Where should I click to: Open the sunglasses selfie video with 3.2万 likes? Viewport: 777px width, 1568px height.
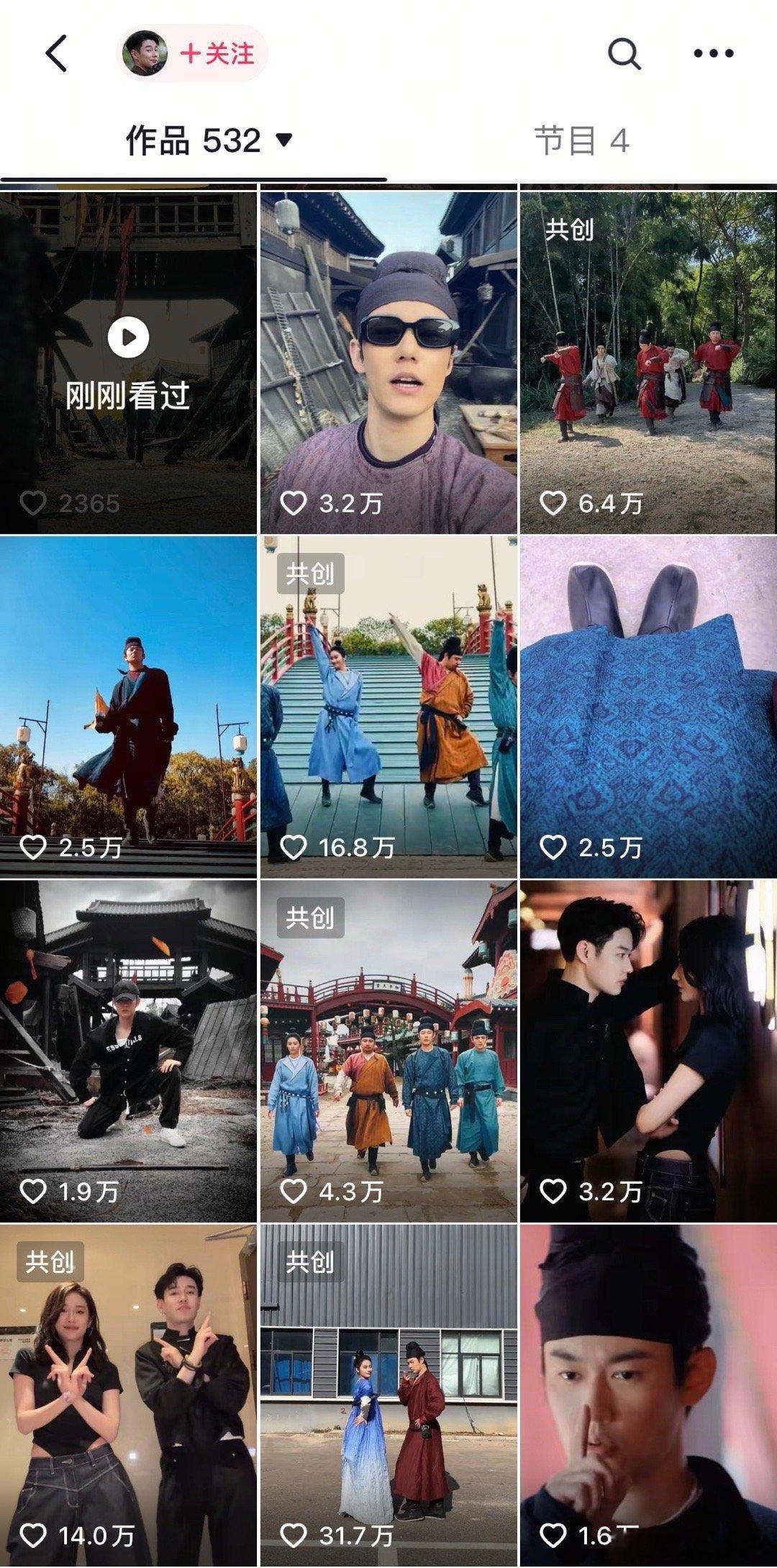click(388, 362)
